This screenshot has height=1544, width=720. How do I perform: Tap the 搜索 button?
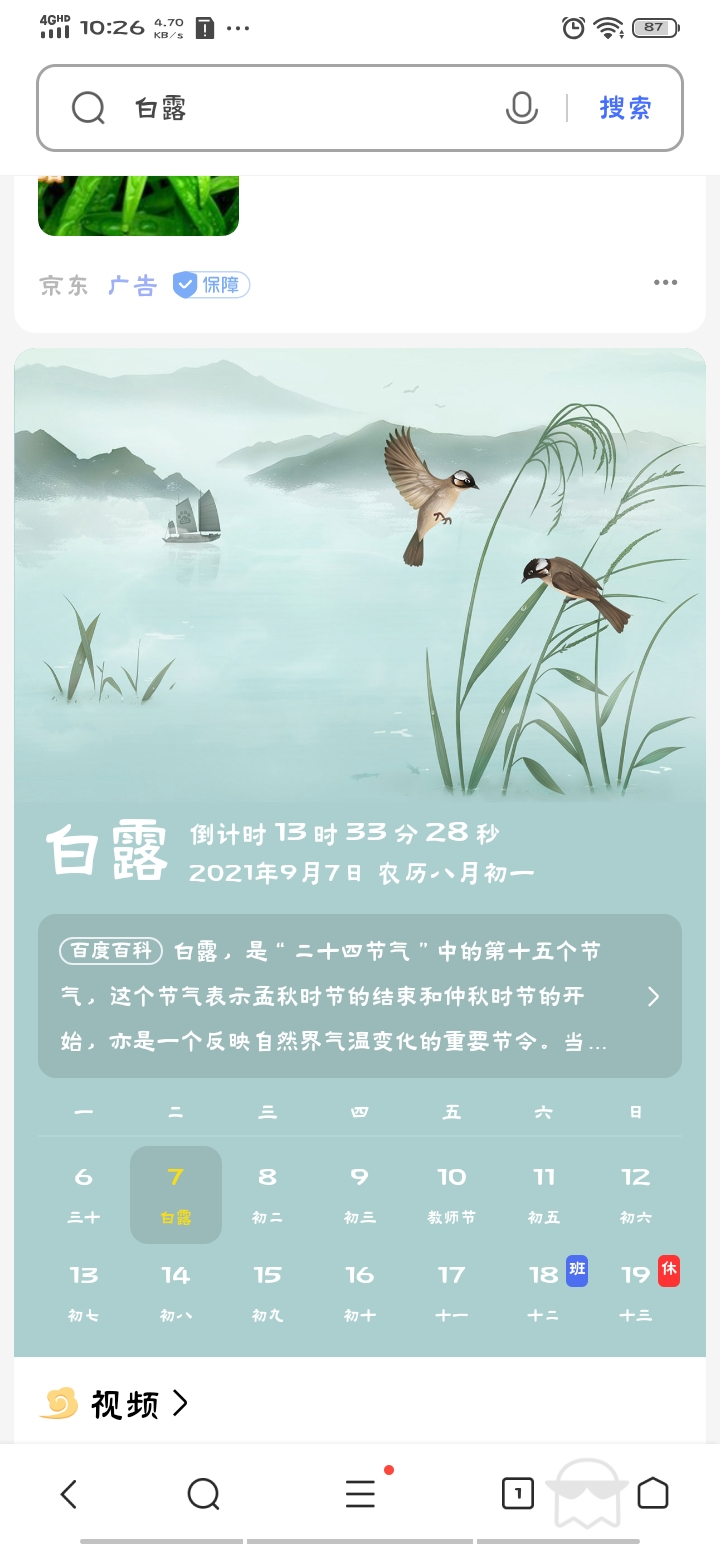click(625, 108)
